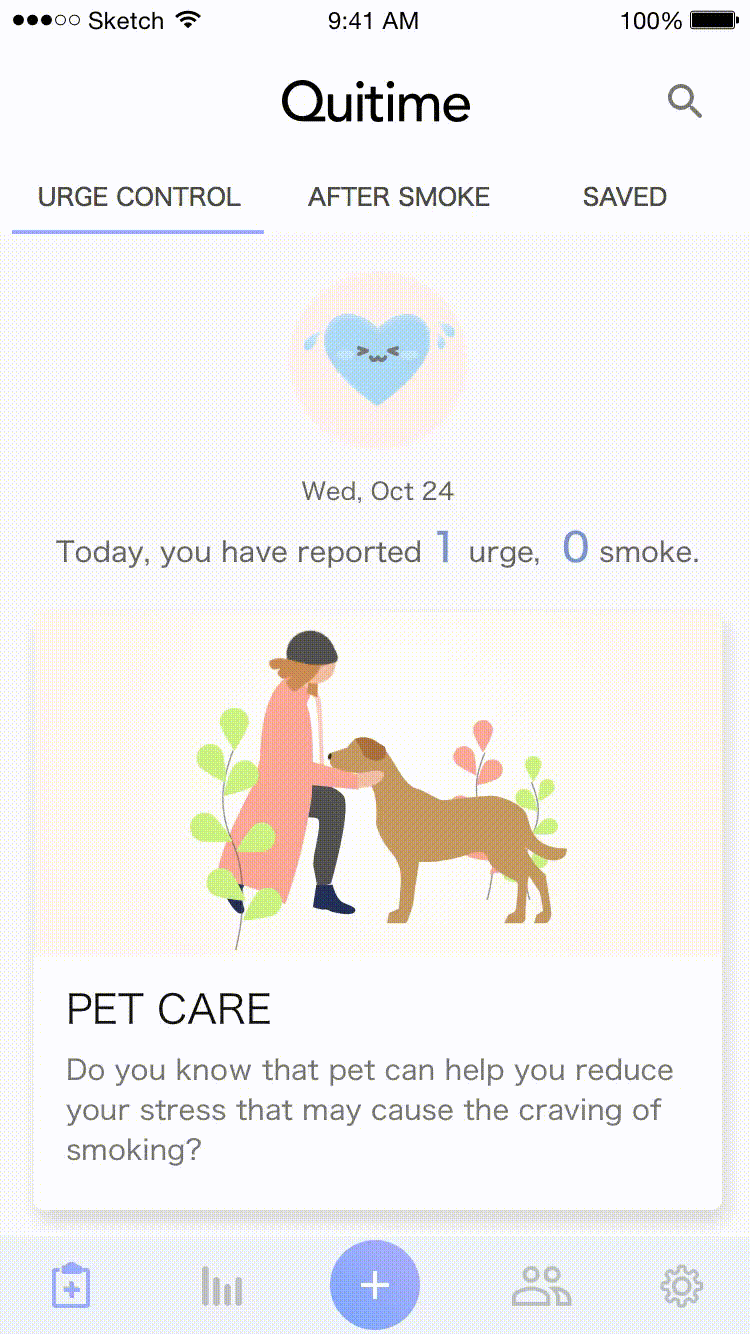Tap the plus button to add a report
750x1334 pixels.
pos(375,1286)
